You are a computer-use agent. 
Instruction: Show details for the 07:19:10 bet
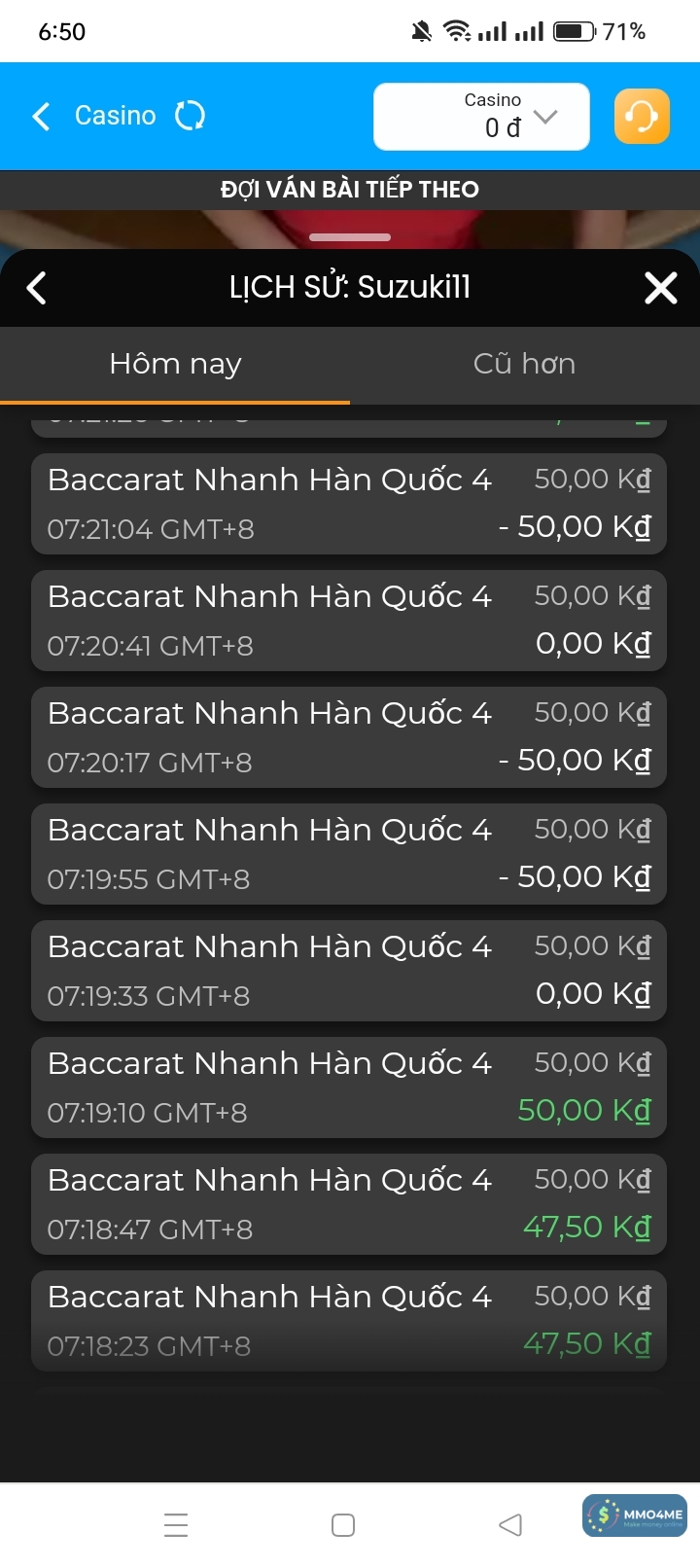[349, 1087]
